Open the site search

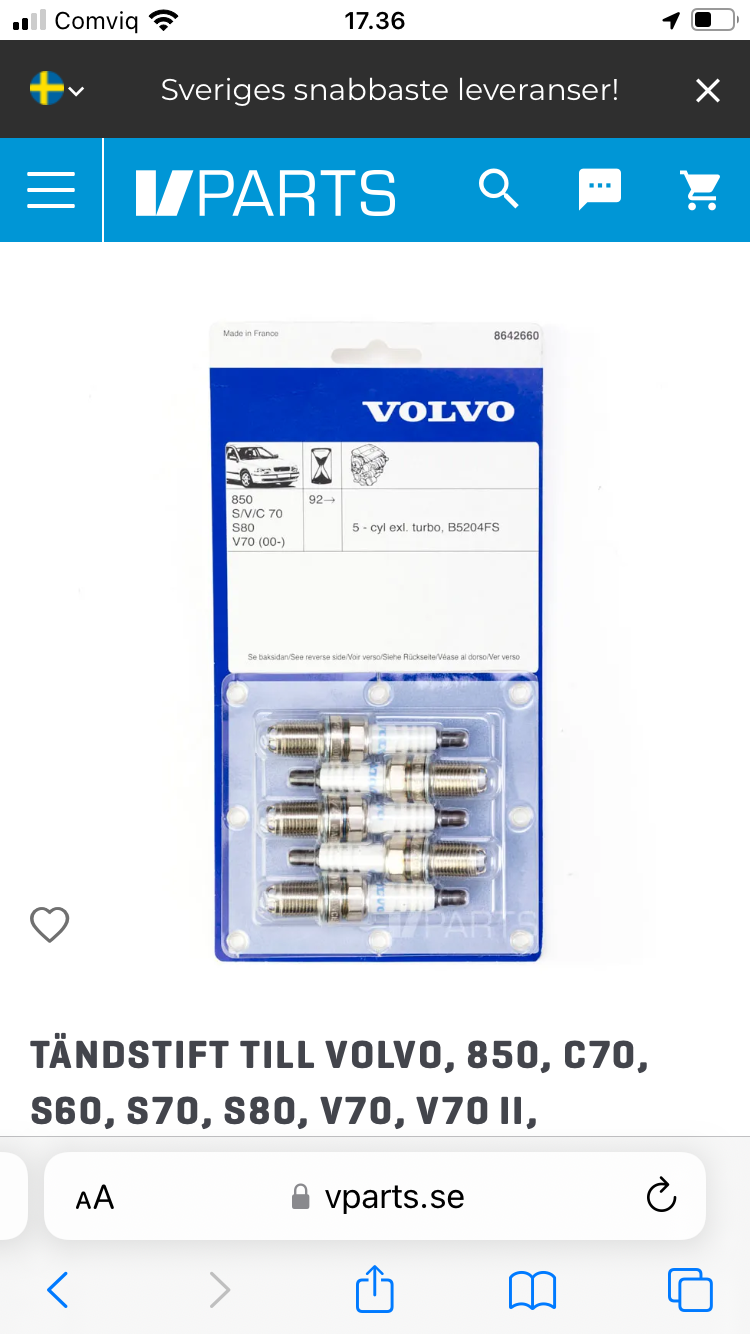click(x=498, y=188)
